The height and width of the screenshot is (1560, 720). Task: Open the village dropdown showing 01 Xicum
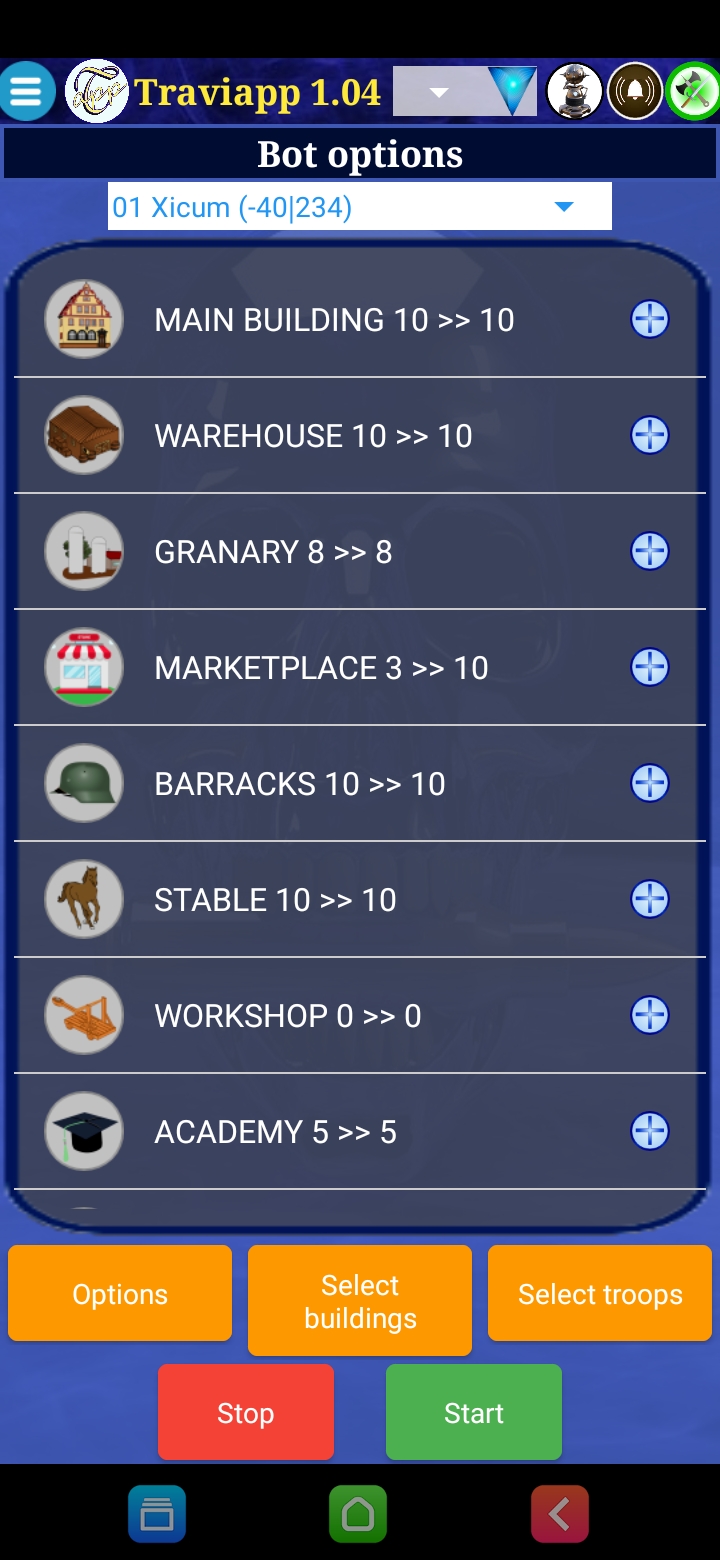click(360, 207)
